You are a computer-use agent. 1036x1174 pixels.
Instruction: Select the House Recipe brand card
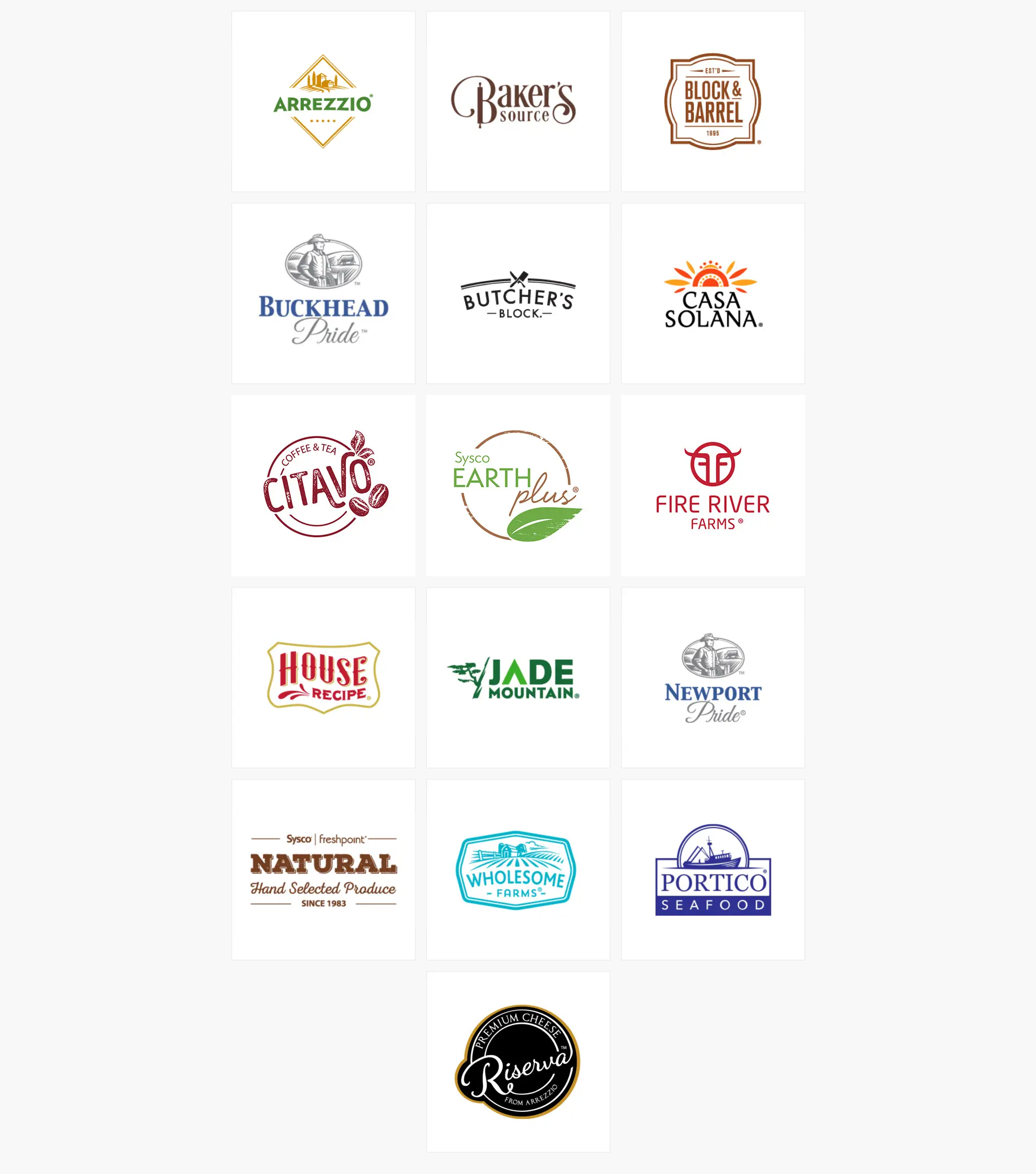[323, 678]
